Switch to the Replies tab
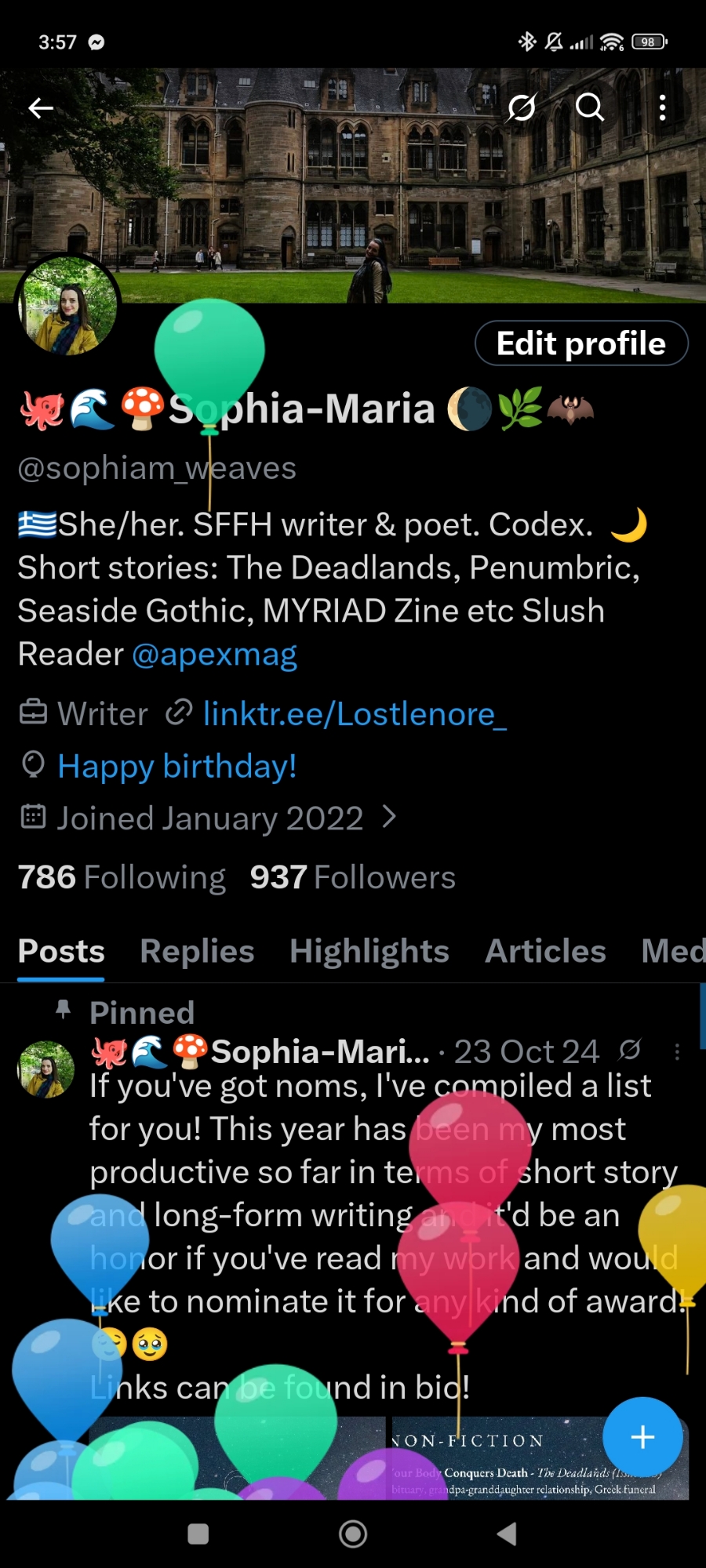The image size is (706, 1568). [197, 951]
